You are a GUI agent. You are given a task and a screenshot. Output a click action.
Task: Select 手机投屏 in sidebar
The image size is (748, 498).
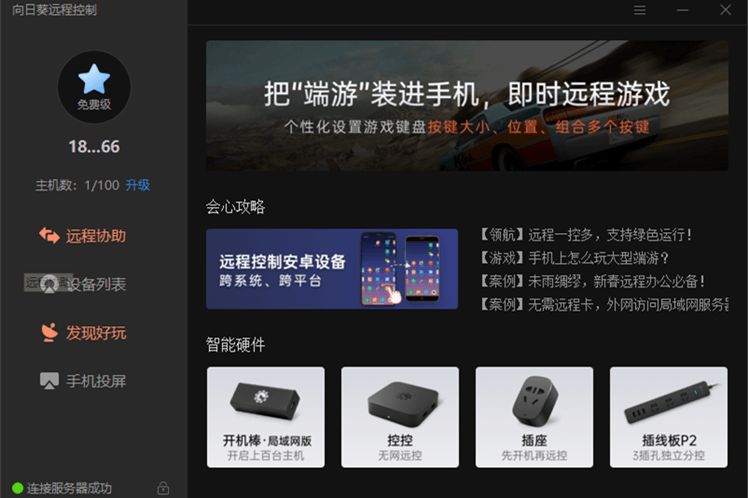pos(94,381)
